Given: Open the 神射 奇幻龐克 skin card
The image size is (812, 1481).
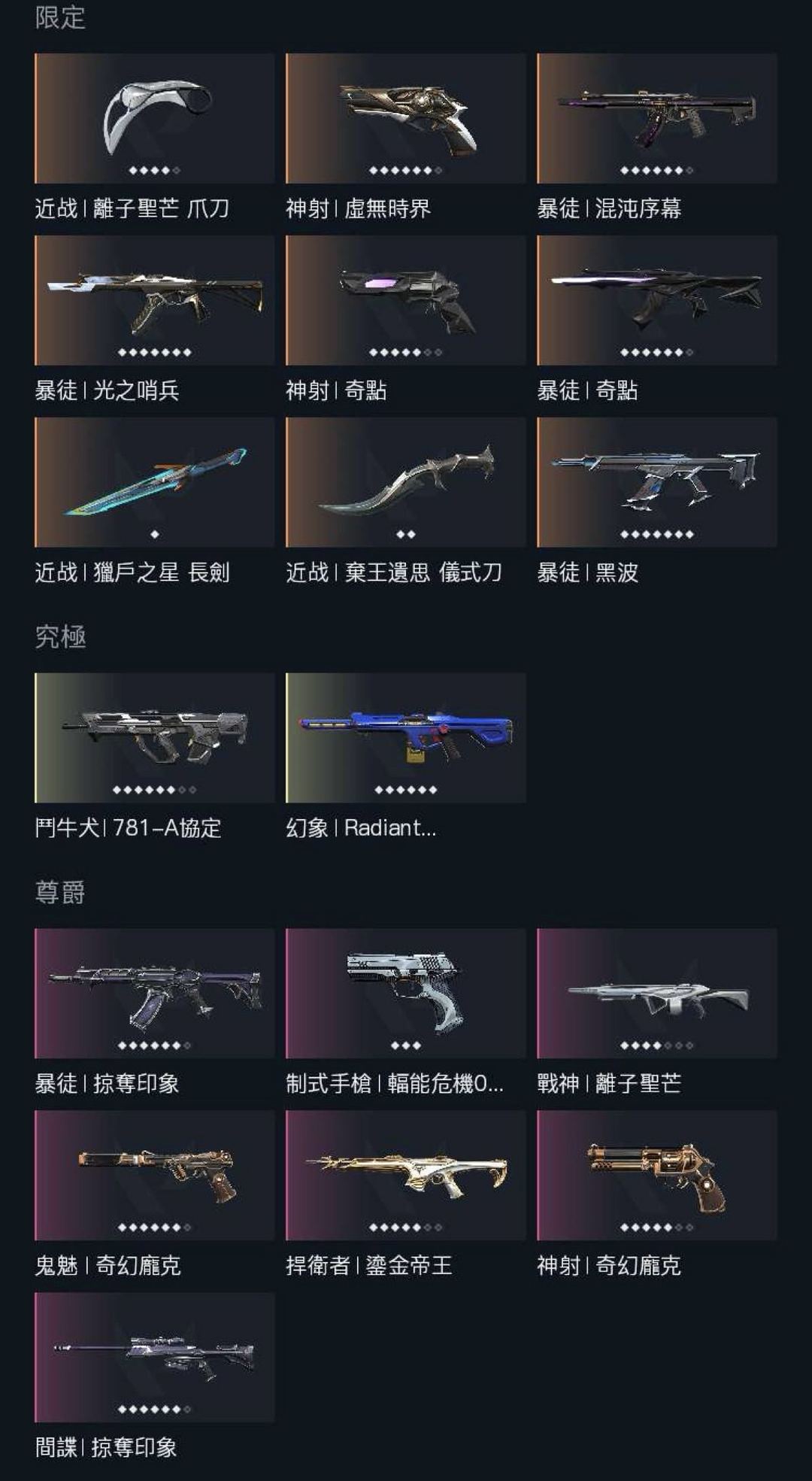Looking at the screenshot, I should [656, 1176].
